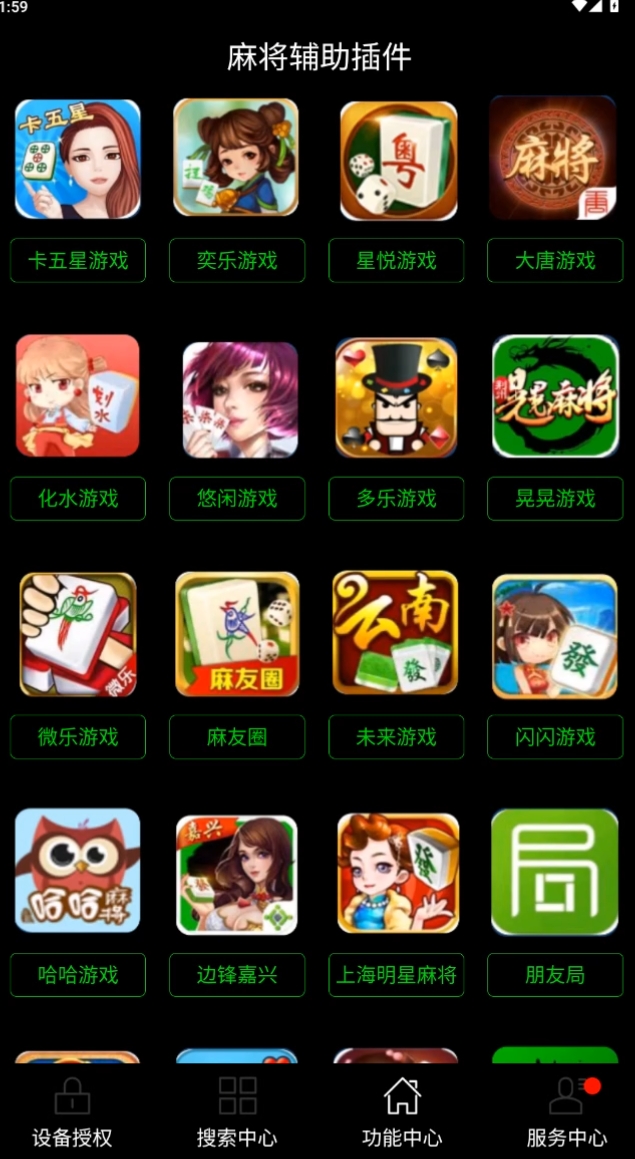Open the 星悦游戏 button
The width and height of the screenshot is (635, 1159).
tap(396, 261)
